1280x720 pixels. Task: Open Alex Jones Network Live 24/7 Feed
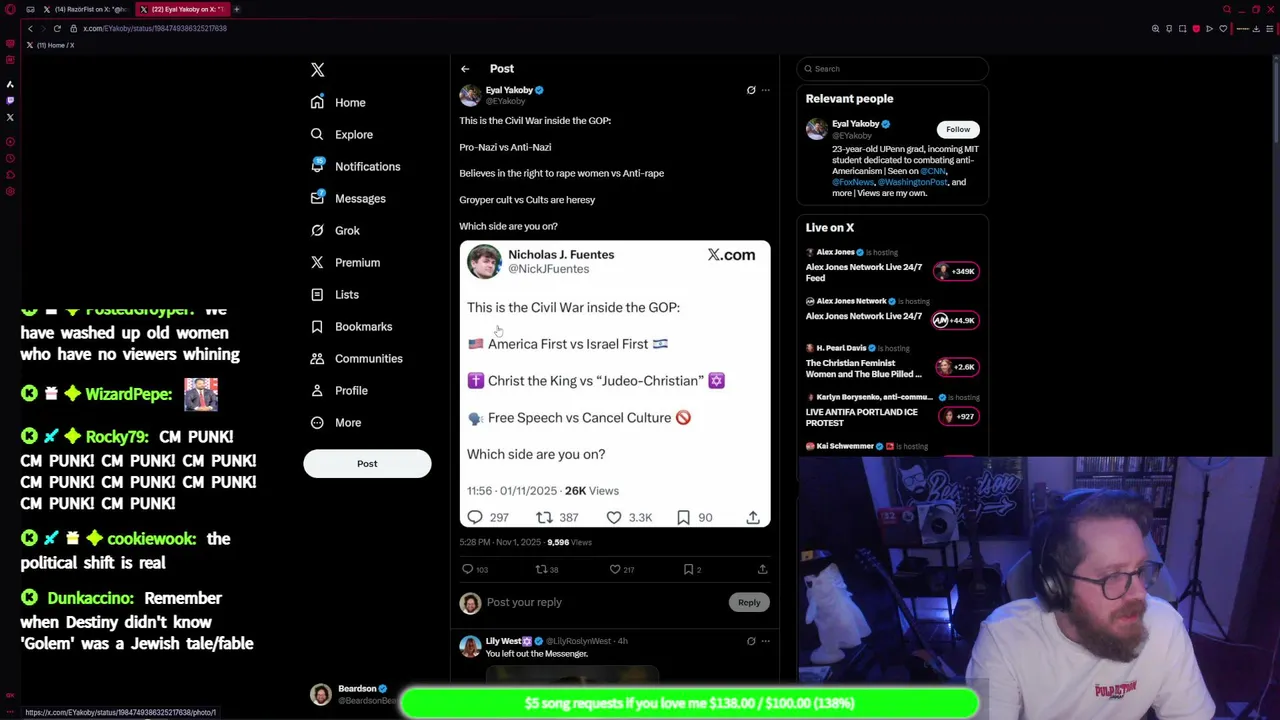[864, 272]
